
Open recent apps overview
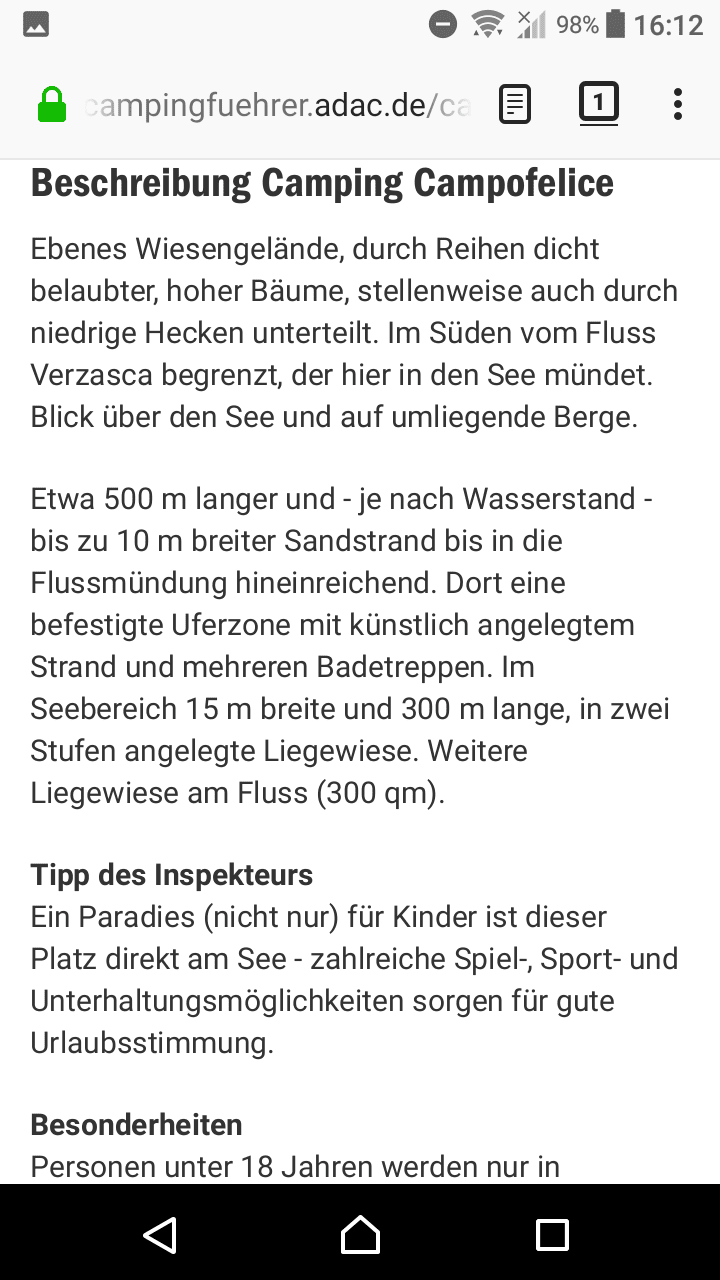tap(552, 1235)
